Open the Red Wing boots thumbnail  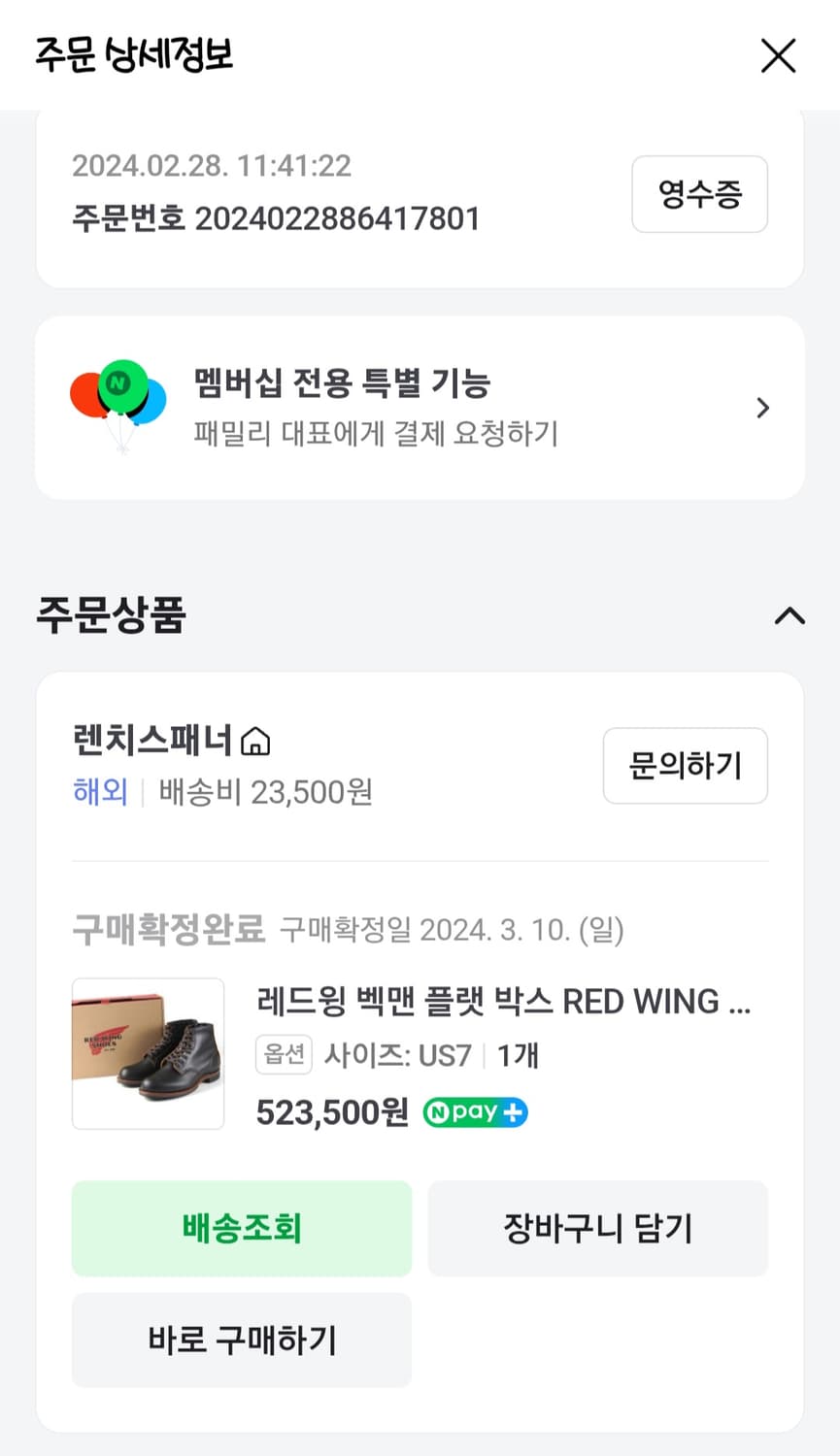[x=148, y=1052]
